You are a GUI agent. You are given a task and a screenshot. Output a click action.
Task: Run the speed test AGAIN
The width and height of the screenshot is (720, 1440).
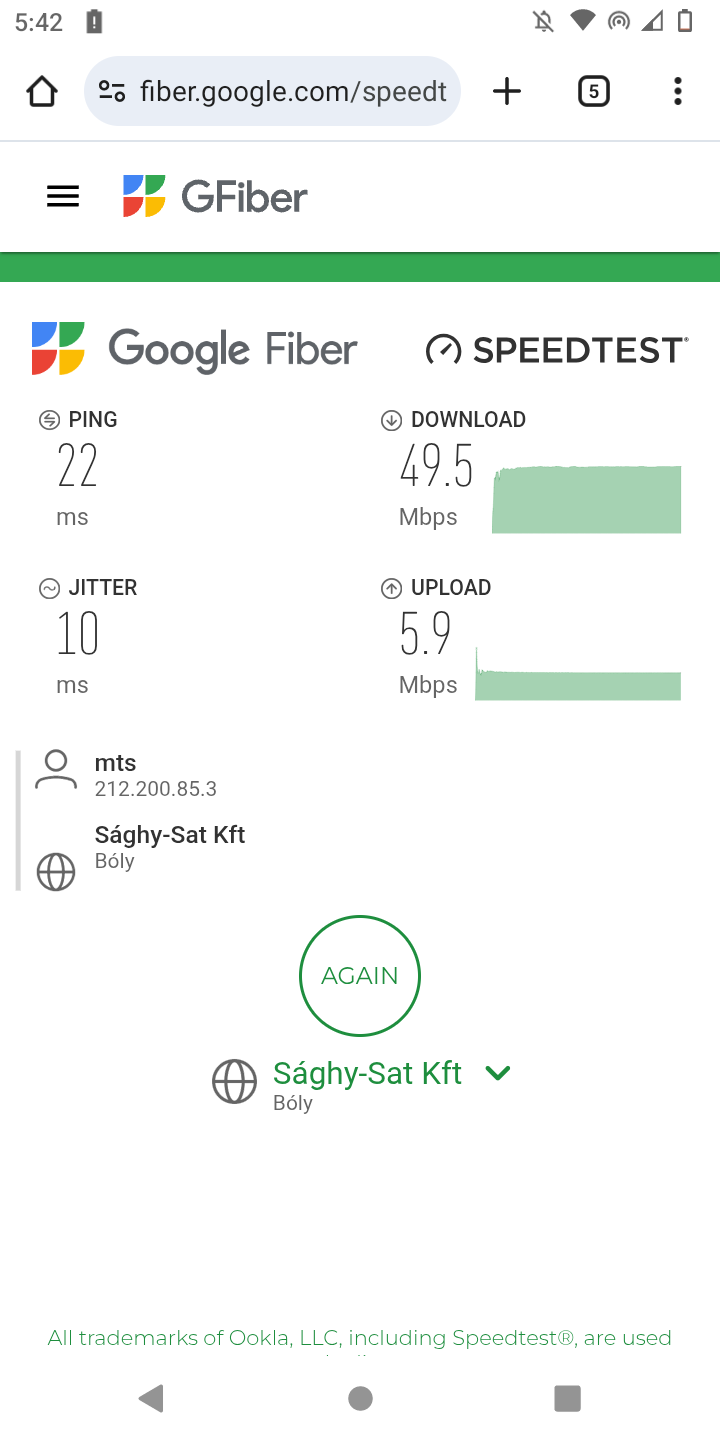point(360,975)
